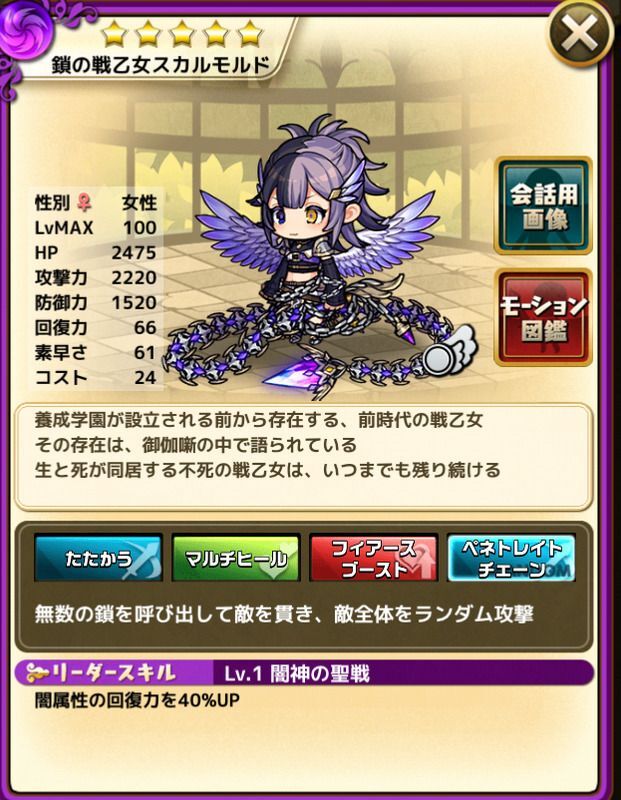Open the モーション図鑑 motion gallery
621x800 pixels.
coord(543,317)
